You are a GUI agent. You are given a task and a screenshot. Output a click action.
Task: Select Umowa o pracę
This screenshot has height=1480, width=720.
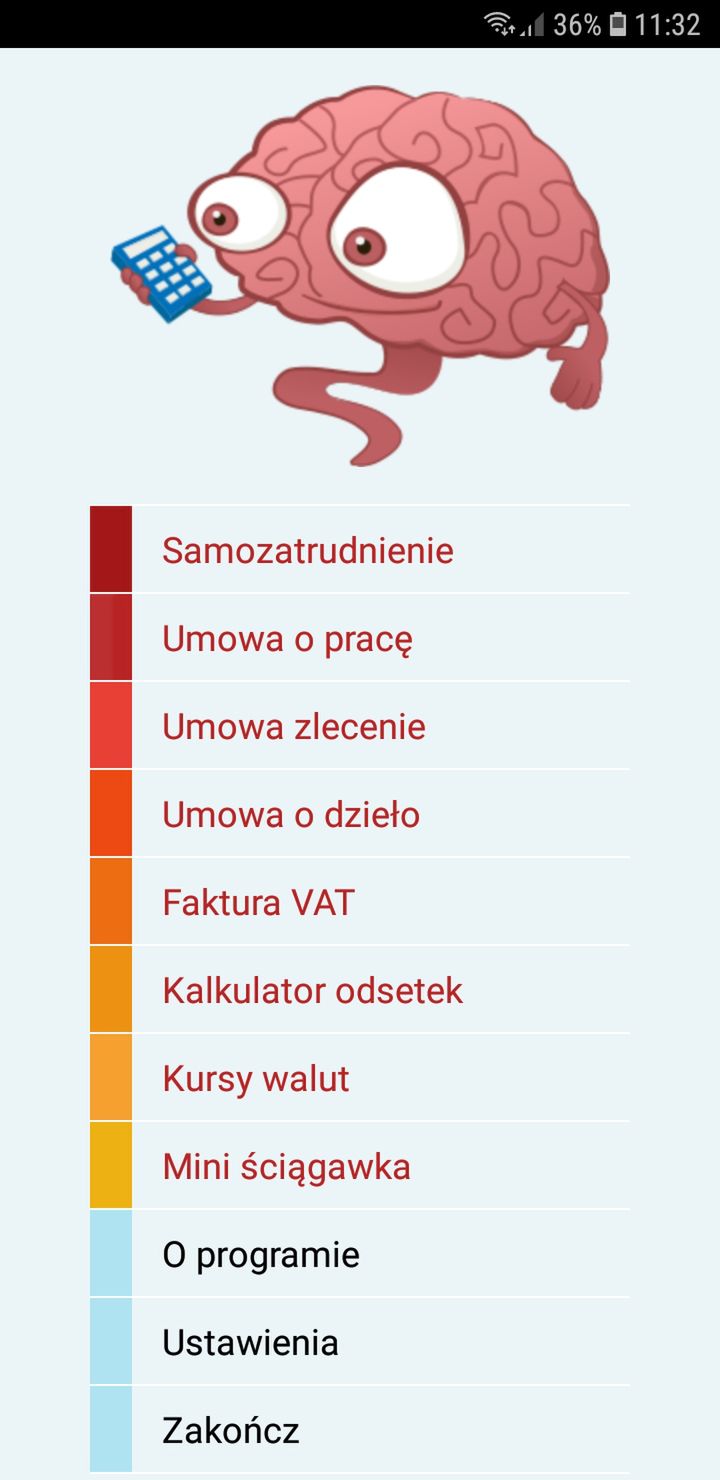pyautogui.click(x=360, y=637)
